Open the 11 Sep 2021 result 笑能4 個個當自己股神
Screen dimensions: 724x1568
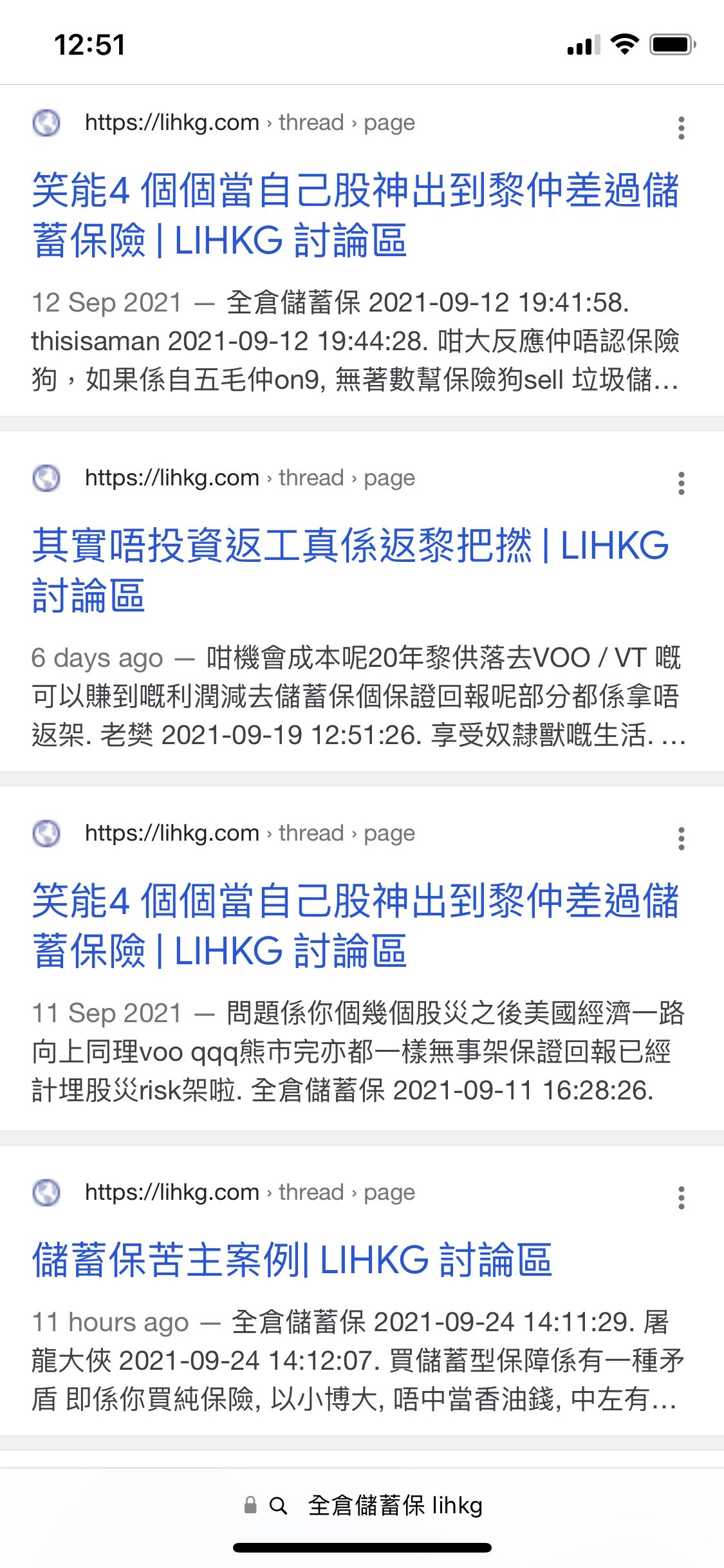[355, 926]
